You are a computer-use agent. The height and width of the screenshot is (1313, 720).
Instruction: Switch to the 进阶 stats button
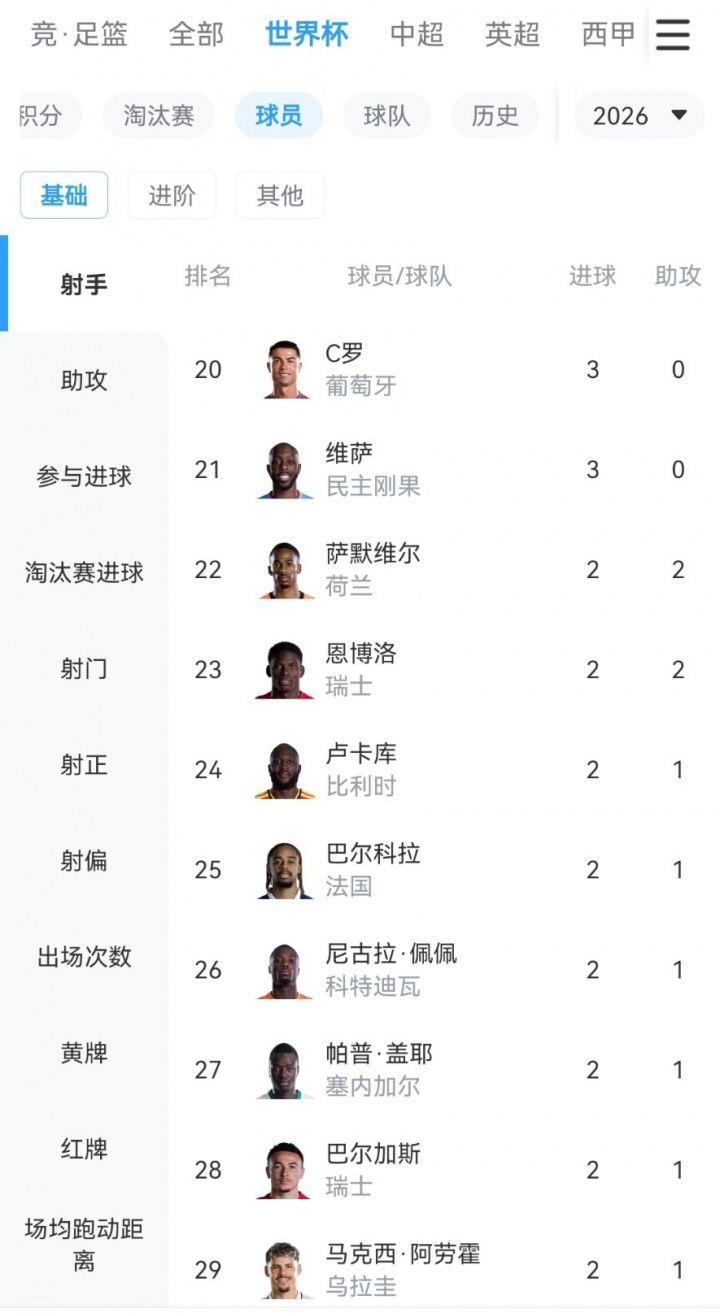point(172,195)
